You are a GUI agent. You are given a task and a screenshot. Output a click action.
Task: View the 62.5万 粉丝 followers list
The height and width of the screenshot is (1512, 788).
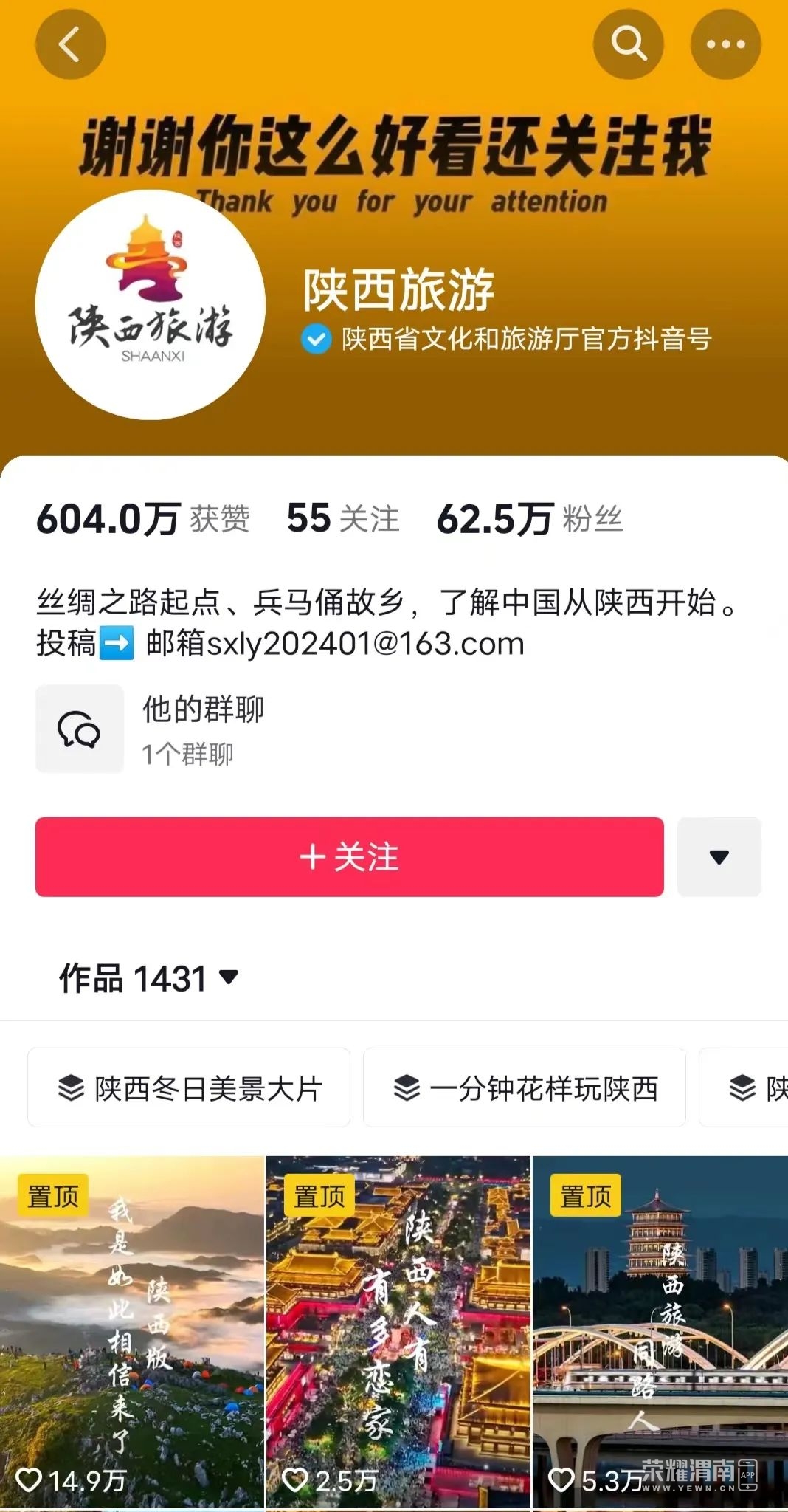tap(529, 518)
